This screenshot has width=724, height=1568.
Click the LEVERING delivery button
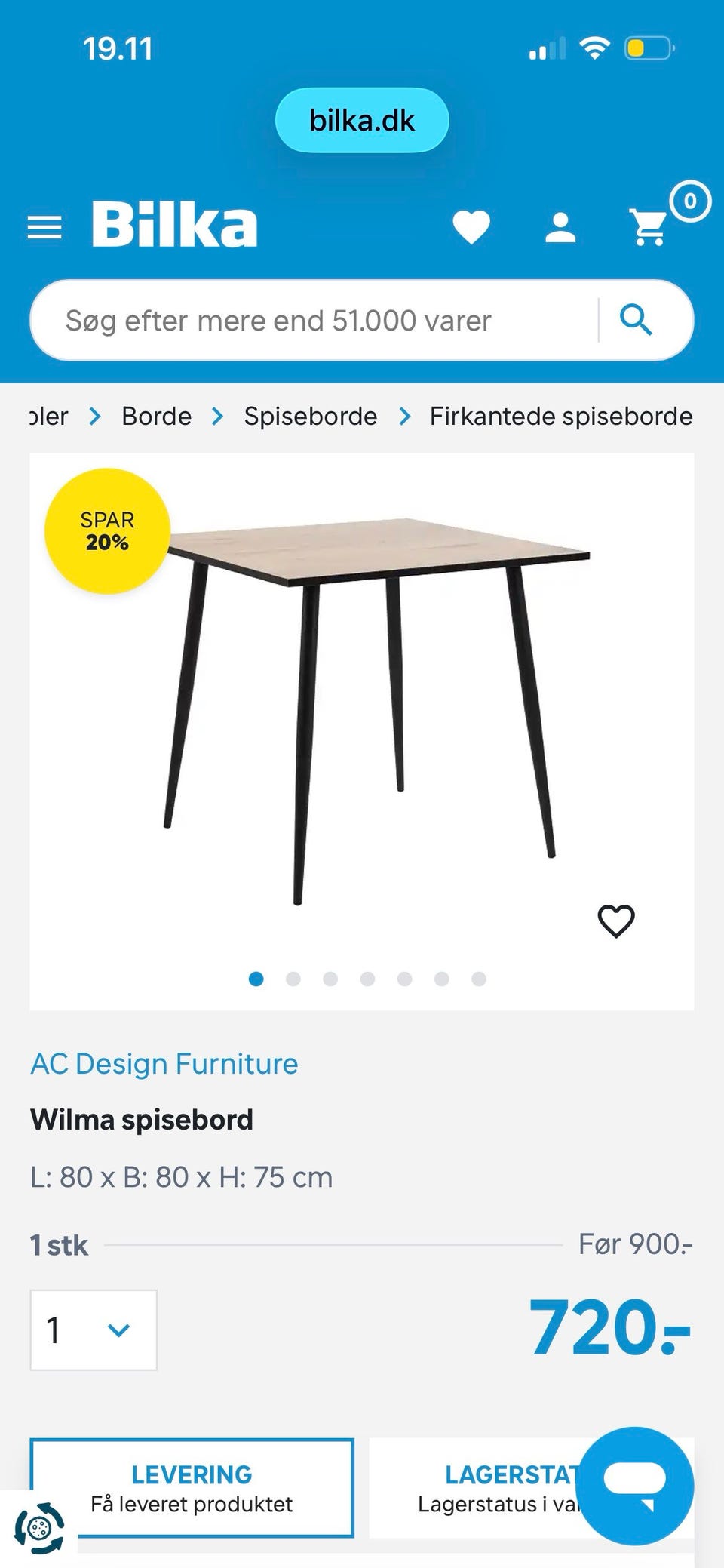click(191, 1487)
